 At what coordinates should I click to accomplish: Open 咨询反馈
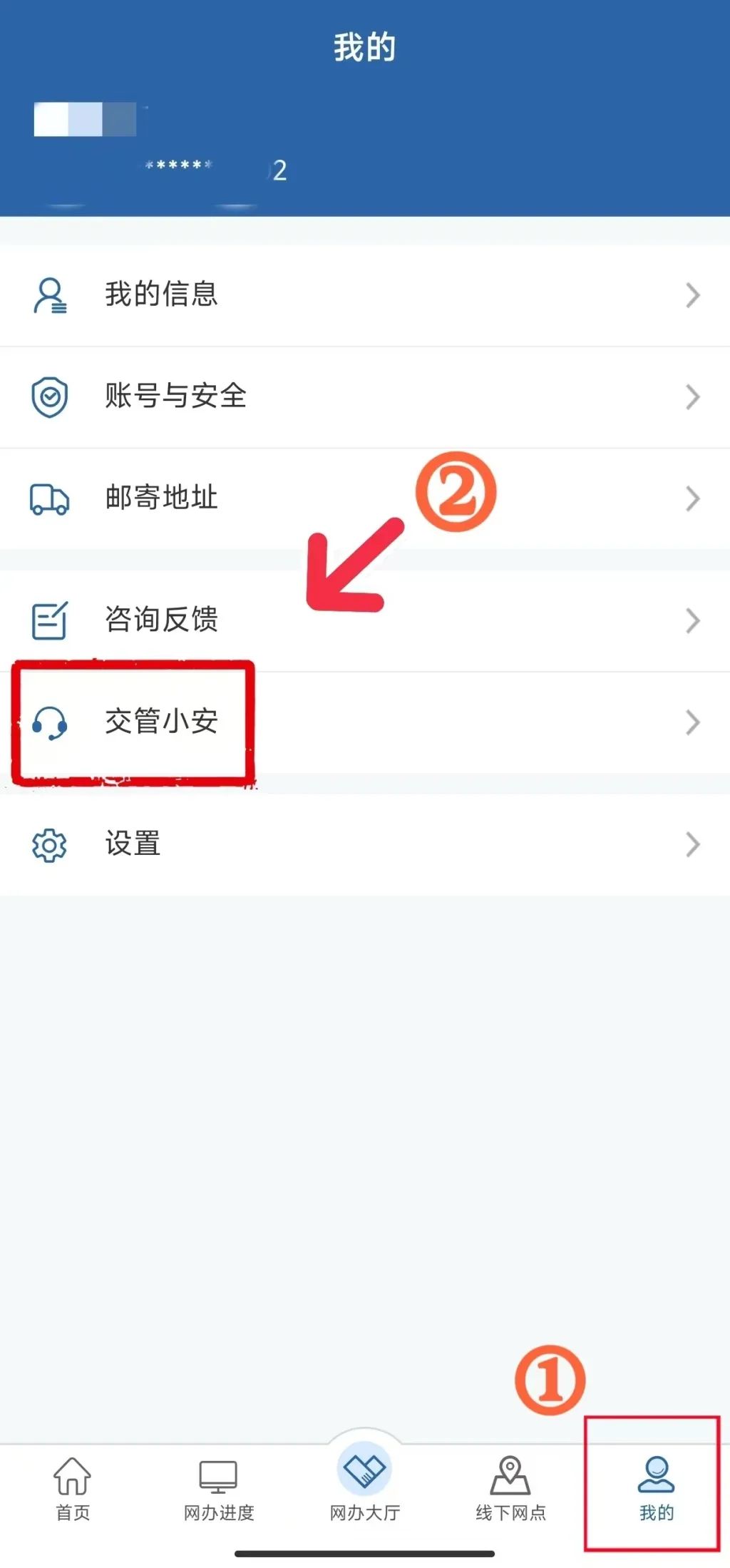[x=365, y=620]
